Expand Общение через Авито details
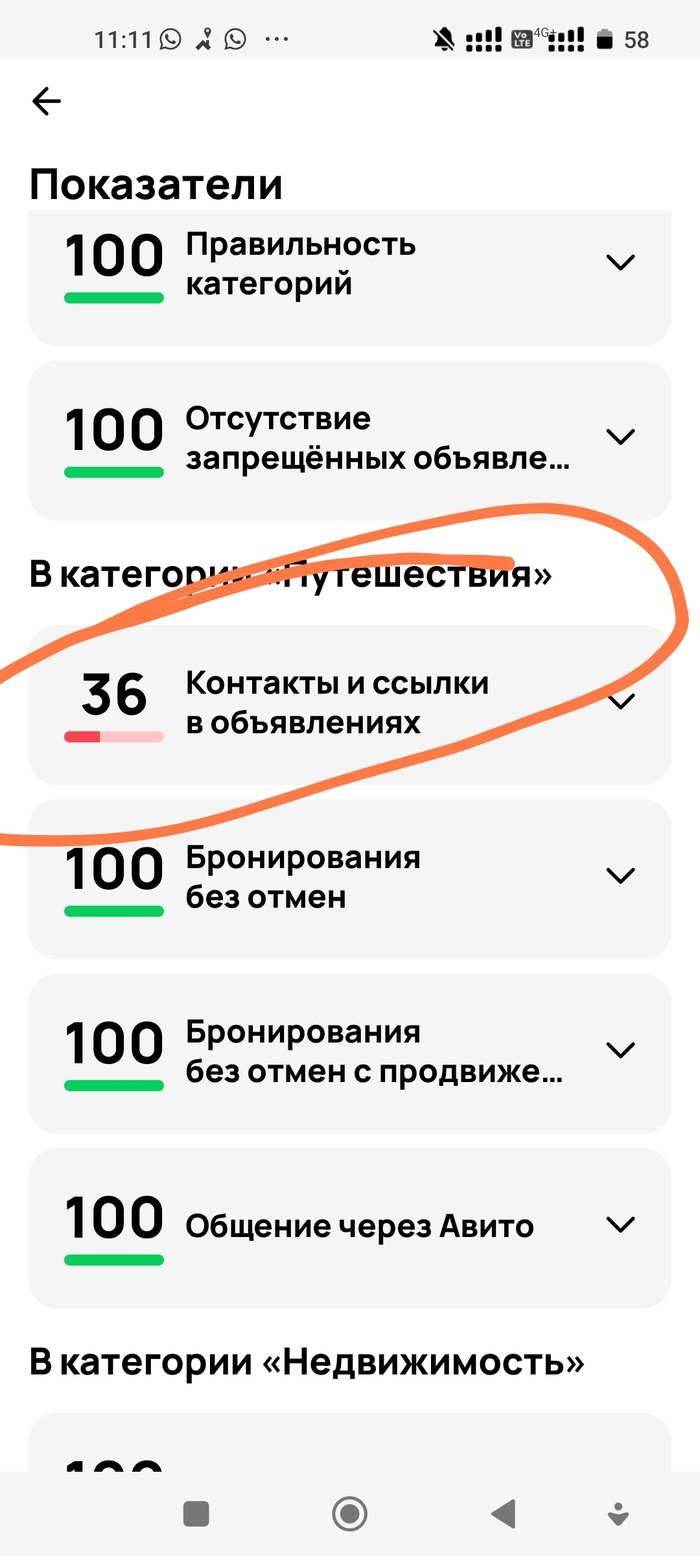The height and width of the screenshot is (1556, 700). point(621,1224)
